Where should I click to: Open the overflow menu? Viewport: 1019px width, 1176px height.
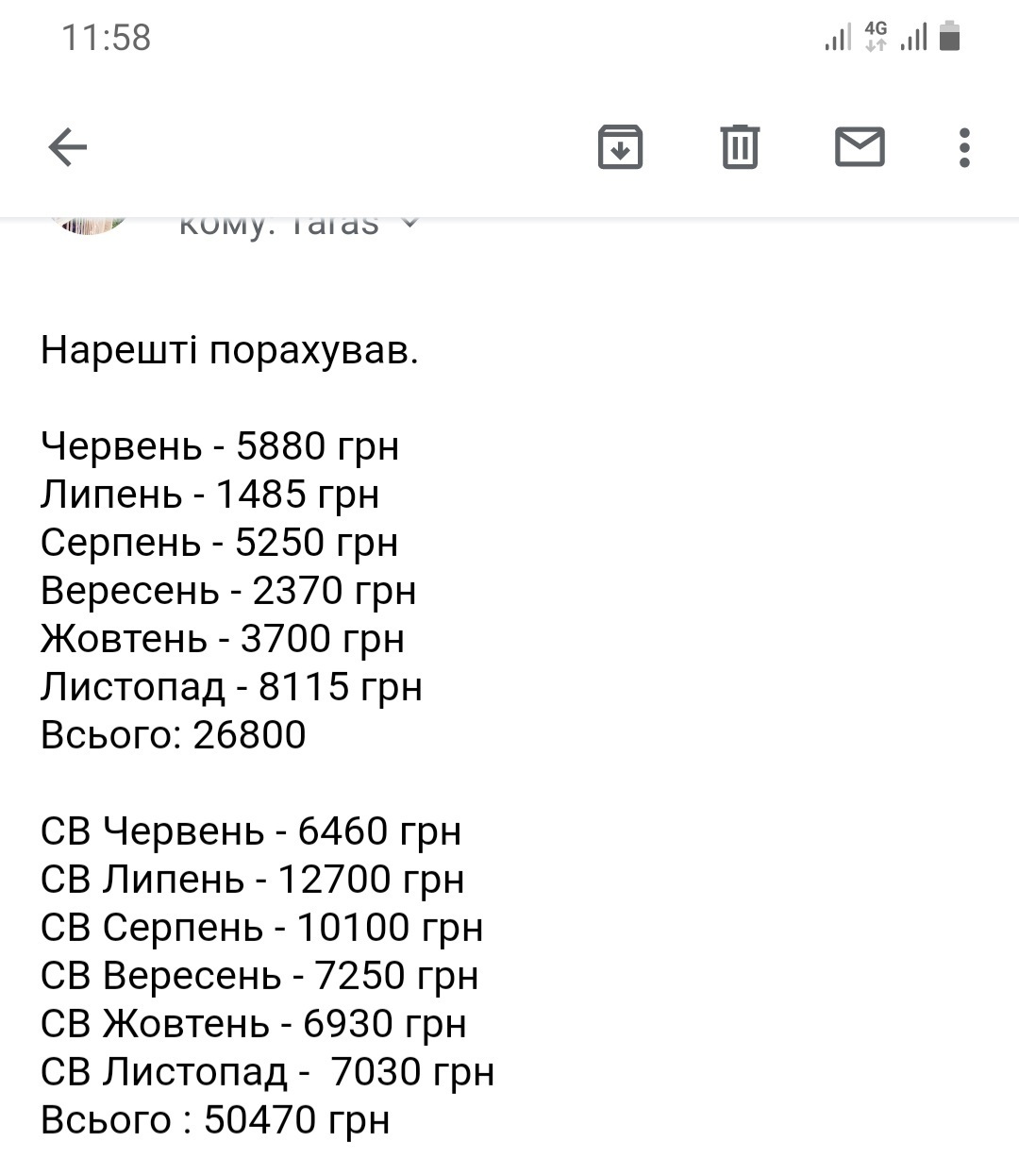pyautogui.click(x=963, y=147)
